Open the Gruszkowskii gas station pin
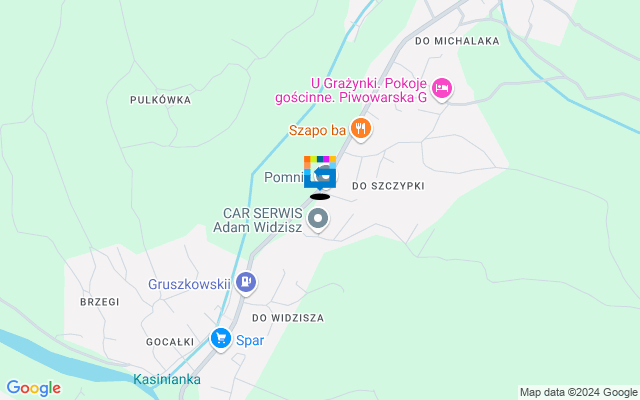This screenshot has width=640, height=400. click(x=246, y=284)
